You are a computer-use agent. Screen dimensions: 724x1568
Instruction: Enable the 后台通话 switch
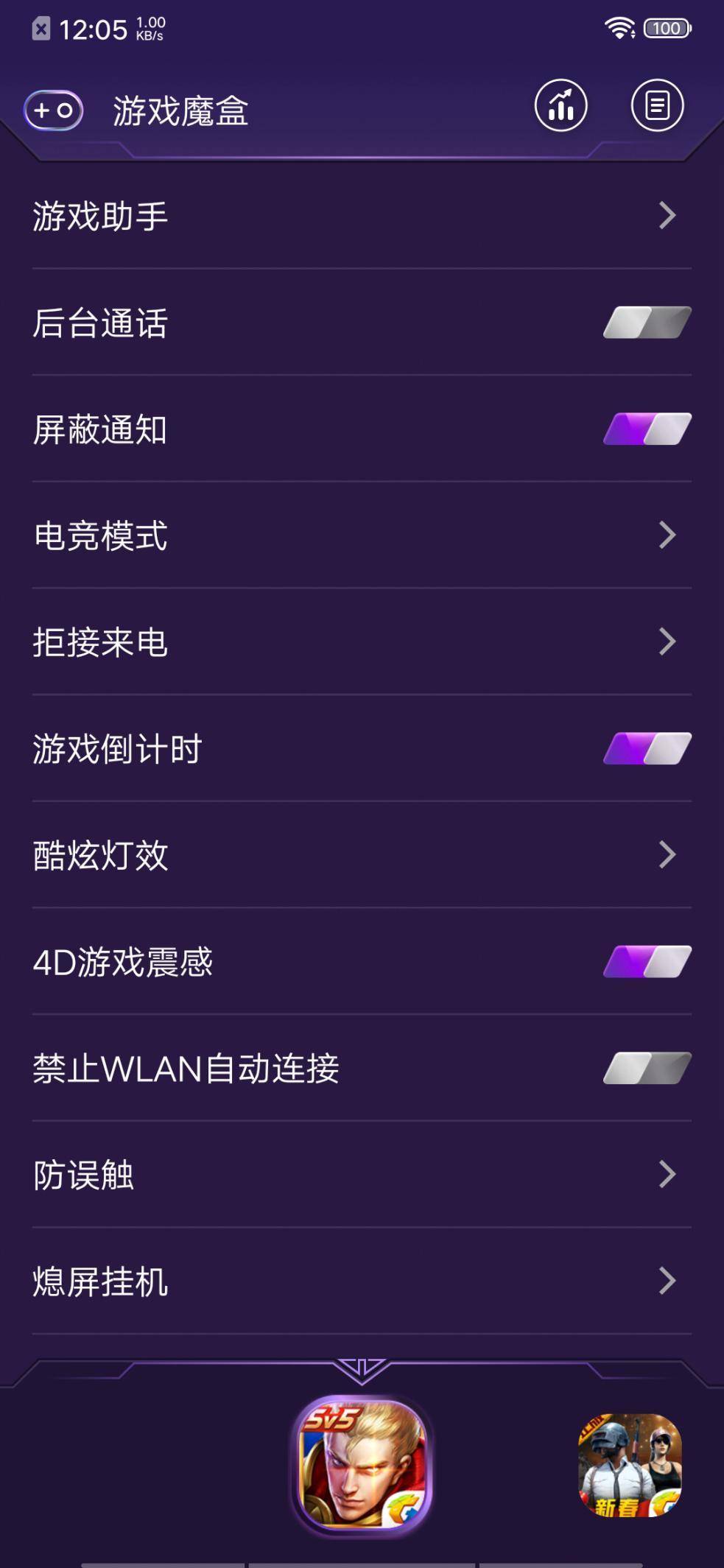click(x=647, y=323)
